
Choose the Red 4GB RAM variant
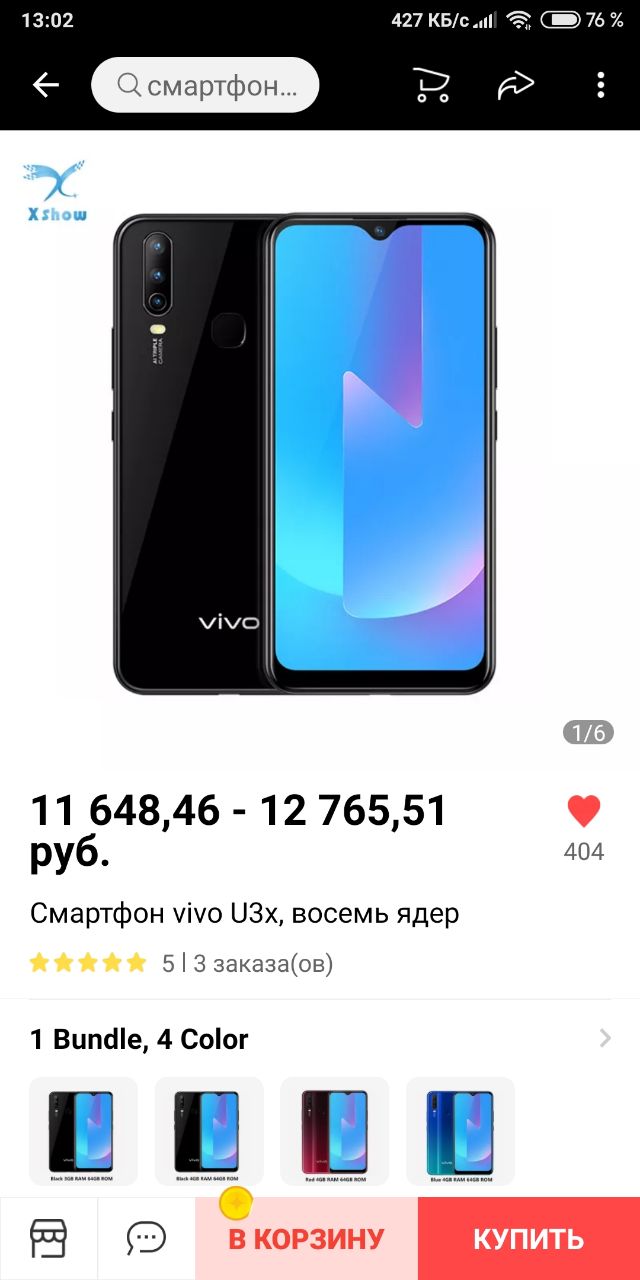(334, 1131)
